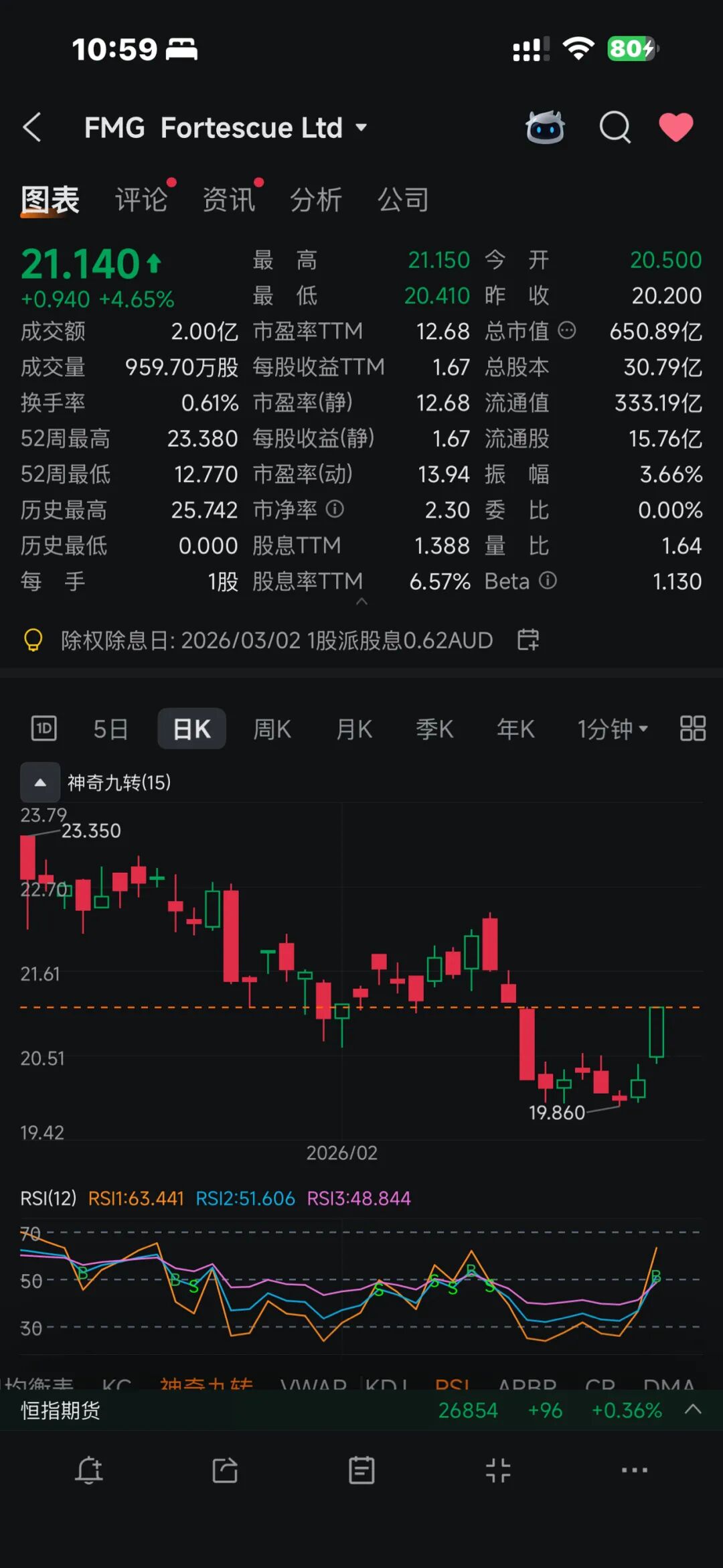The height and width of the screenshot is (1568, 723).
Task: Select the 月K chart period
Action: [354, 729]
